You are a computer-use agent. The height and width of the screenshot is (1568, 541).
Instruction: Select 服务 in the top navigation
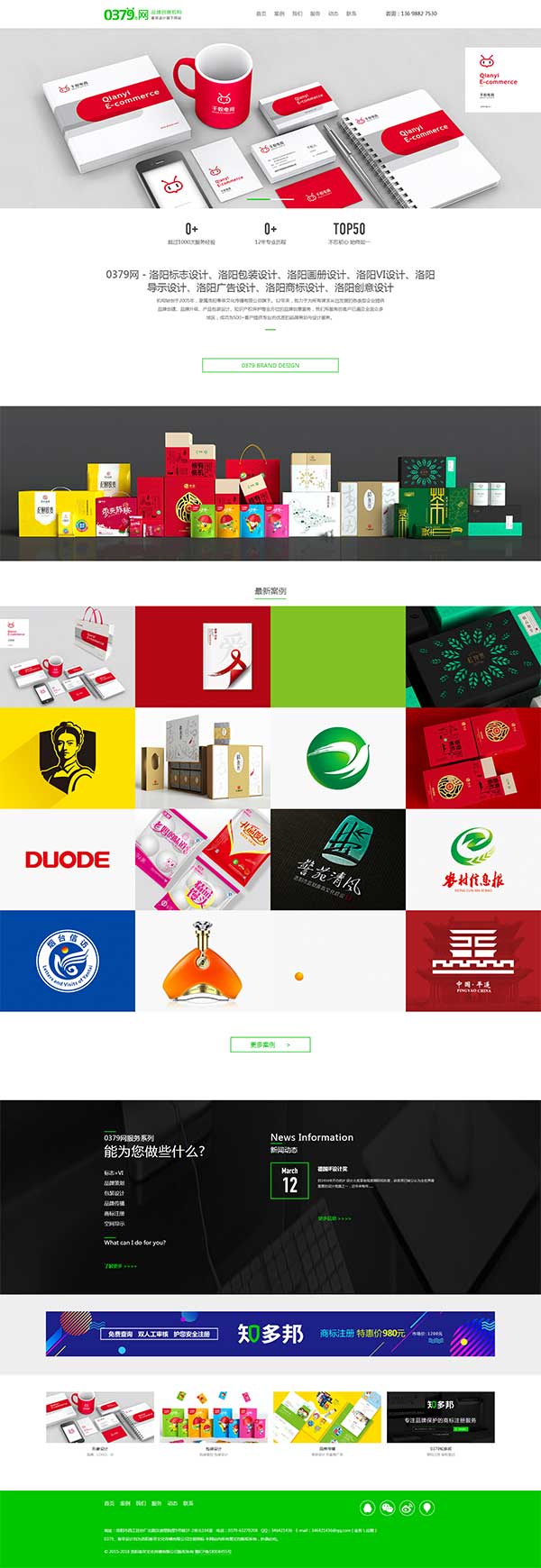coord(316,14)
